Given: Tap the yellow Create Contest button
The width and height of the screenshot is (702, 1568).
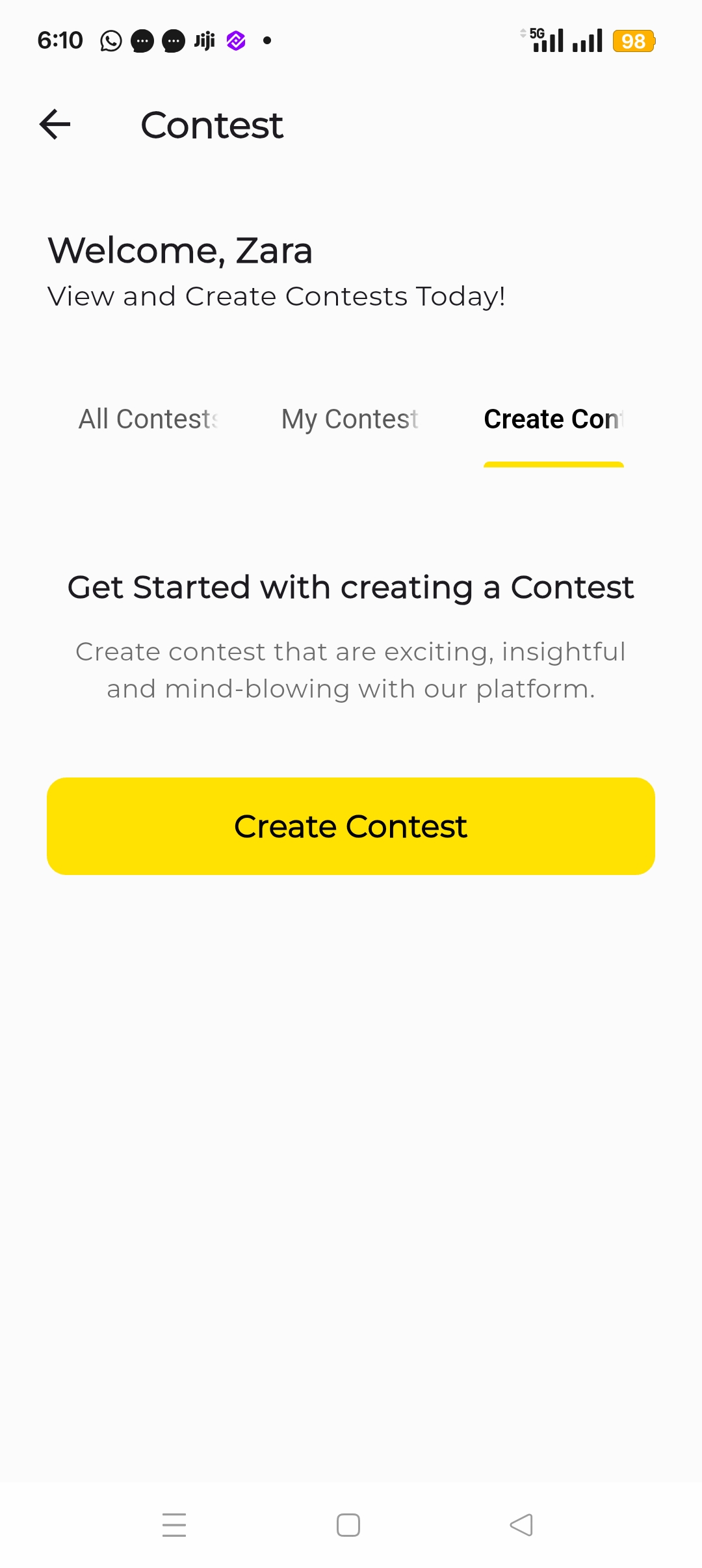Looking at the screenshot, I should point(351,826).
